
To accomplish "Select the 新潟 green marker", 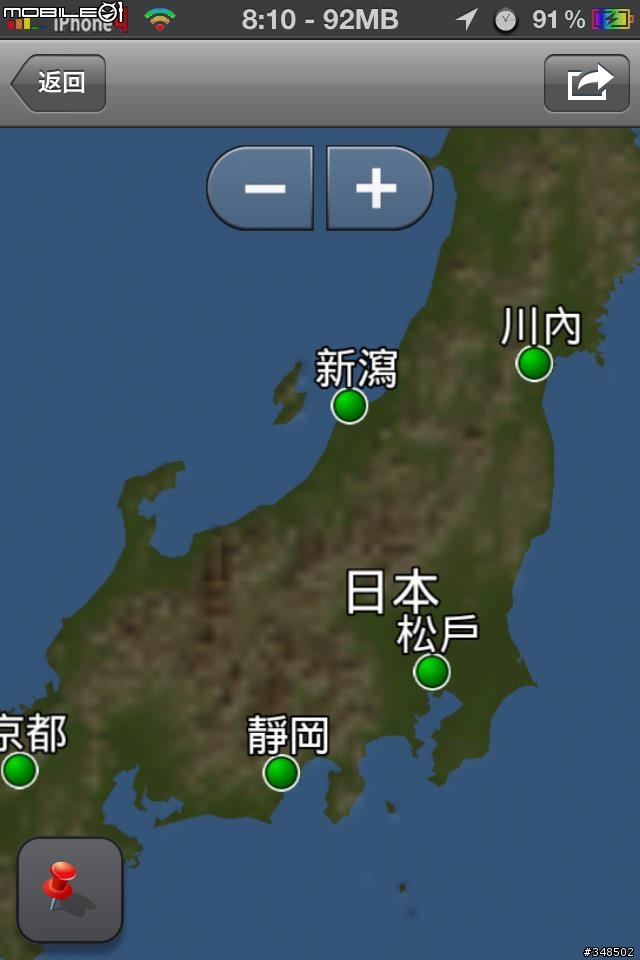I will [x=349, y=406].
